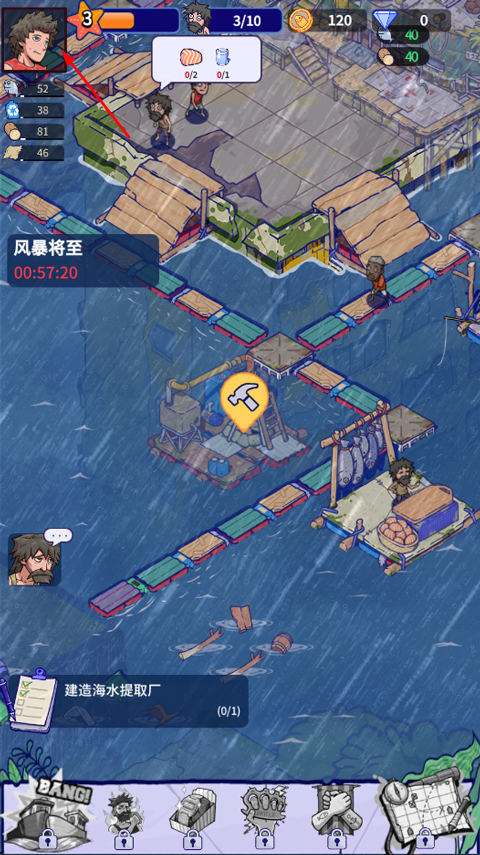Open the player avatar at top left
The width and height of the screenshot is (480, 855).
coord(34,40)
